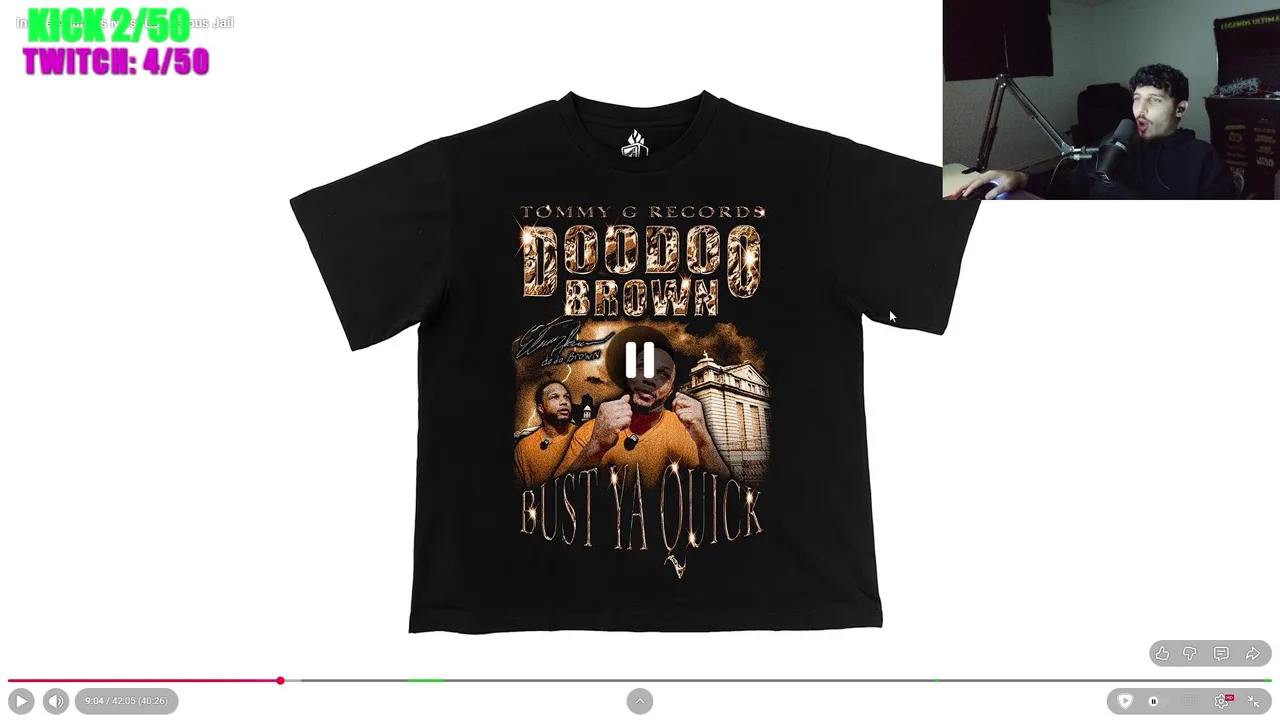1280x720 pixels.
Task: Expand the panel with the up chevron
Action: click(640, 701)
